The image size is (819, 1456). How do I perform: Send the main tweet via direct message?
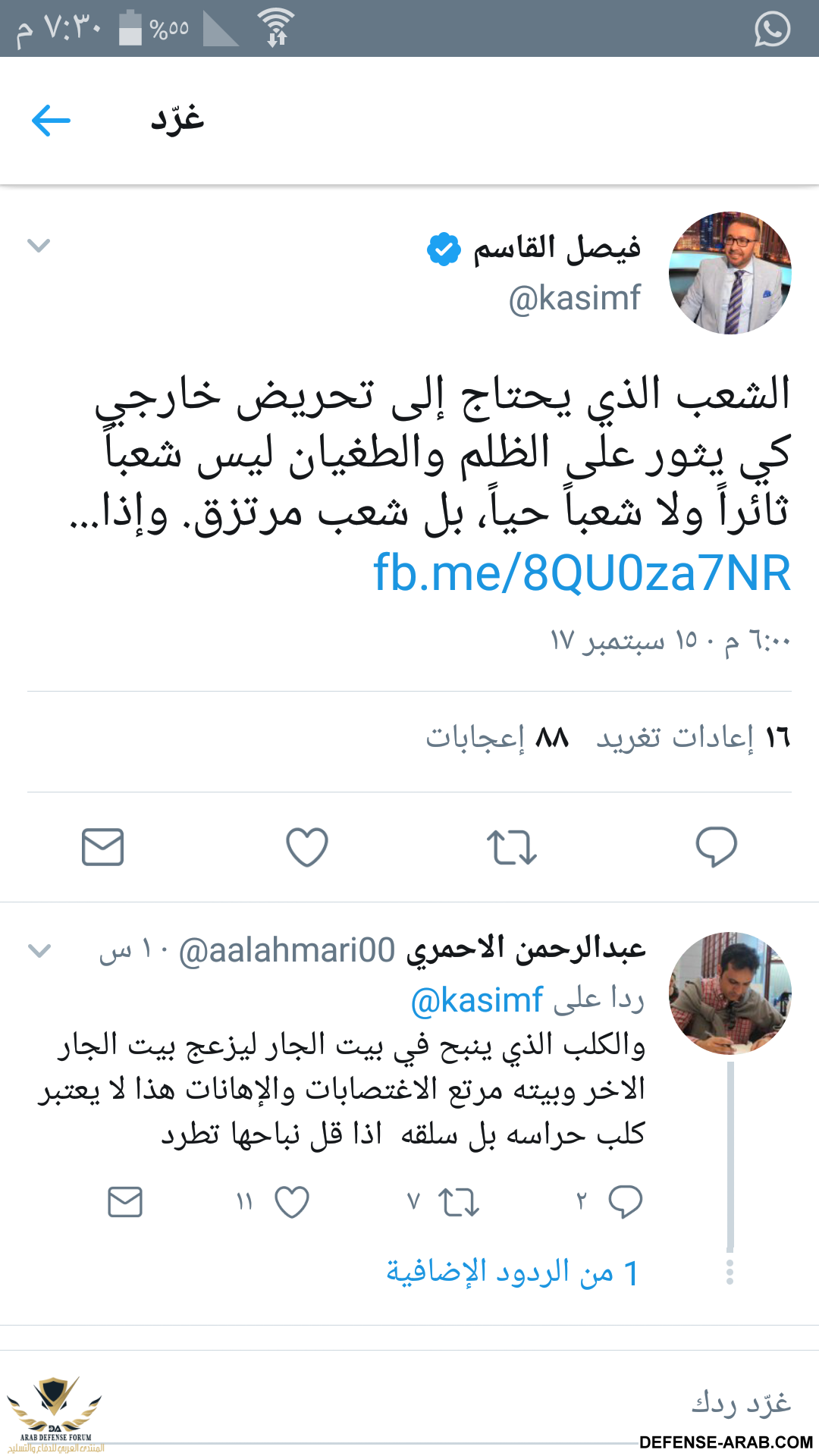[x=102, y=846]
